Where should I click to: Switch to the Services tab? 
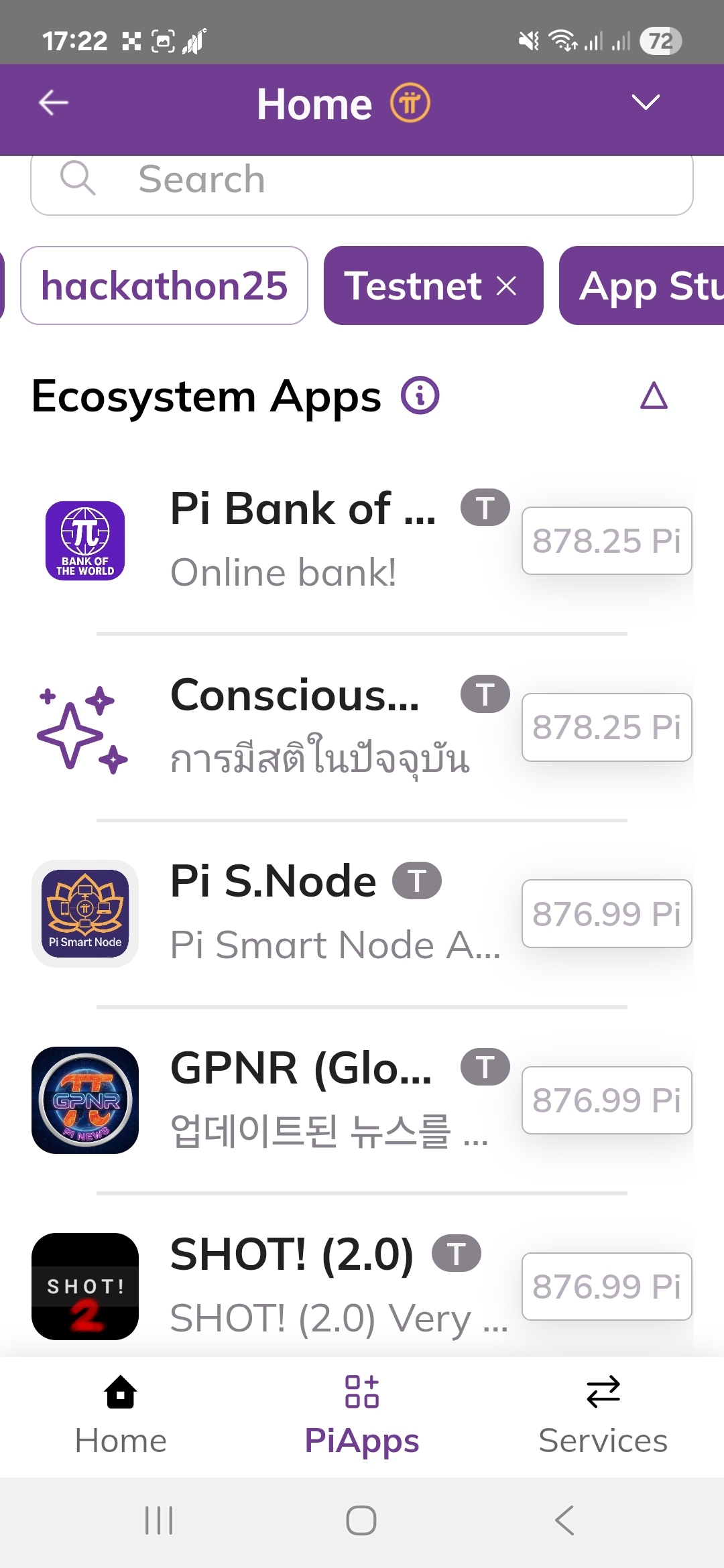pyautogui.click(x=603, y=1415)
